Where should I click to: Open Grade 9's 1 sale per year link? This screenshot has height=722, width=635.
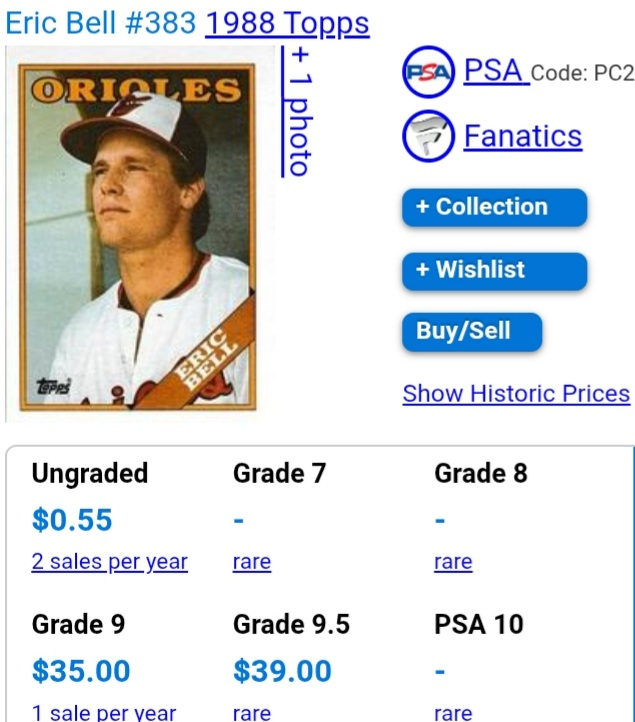coord(104,712)
